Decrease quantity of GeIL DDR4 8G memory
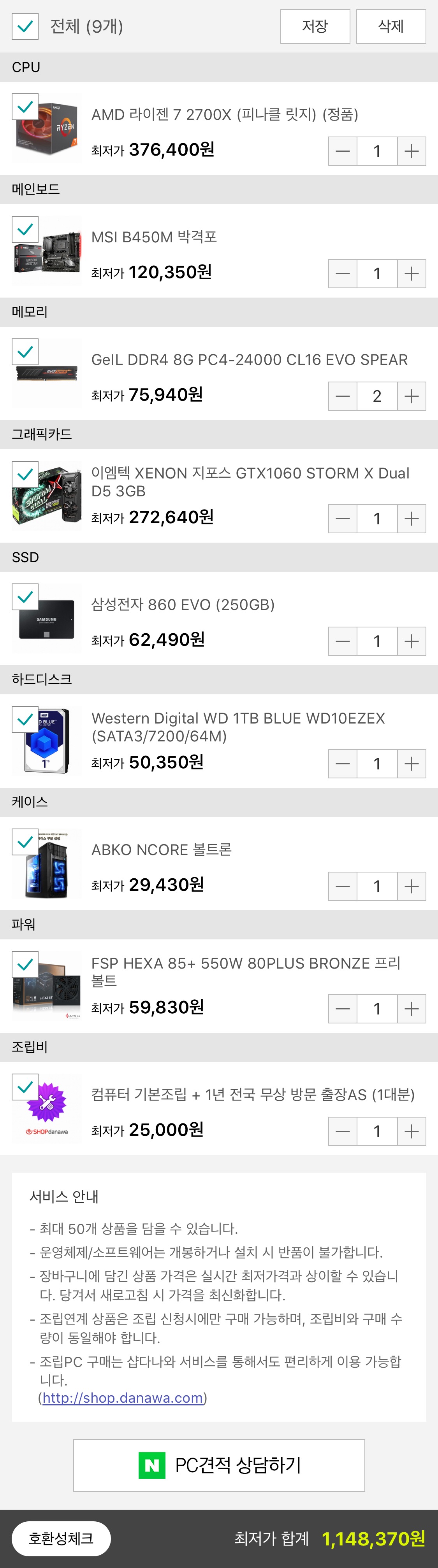Viewport: 438px width, 1568px height. pos(342,396)
